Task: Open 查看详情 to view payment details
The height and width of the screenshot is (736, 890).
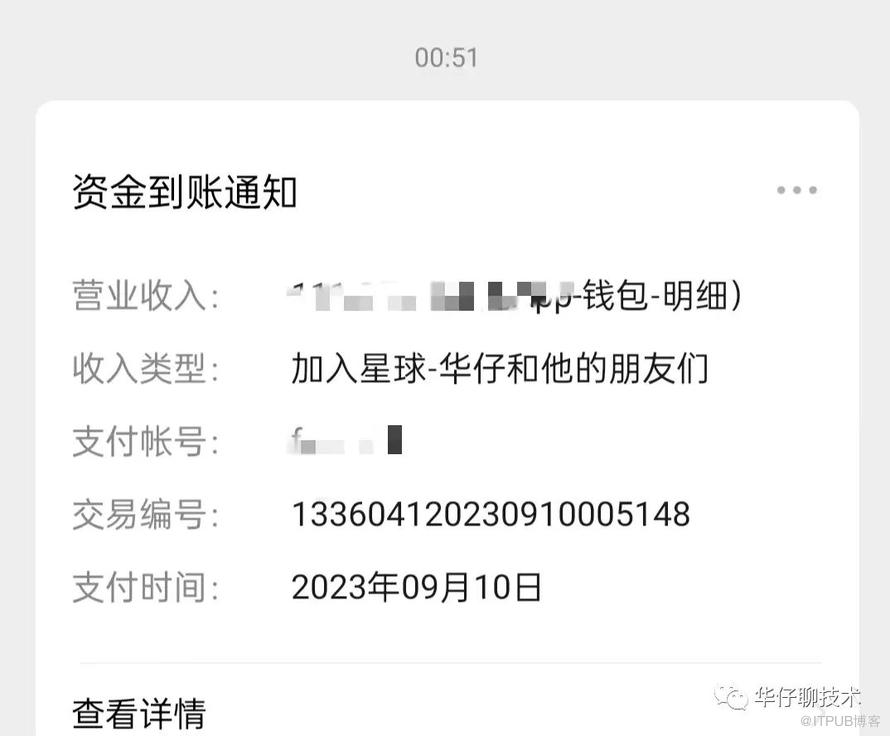Action: point(139,713)
